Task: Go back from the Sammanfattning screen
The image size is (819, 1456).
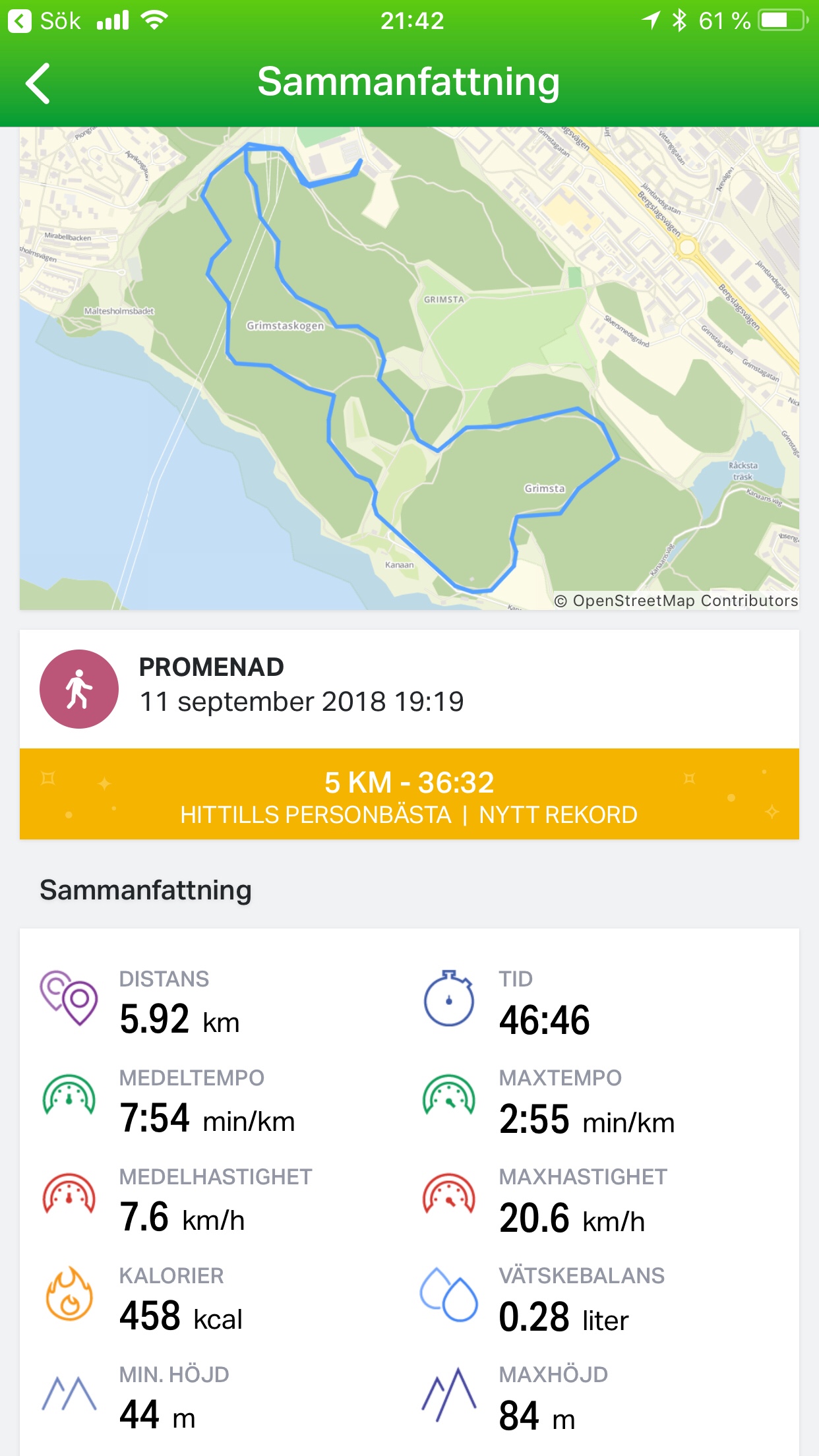Action: tap(38, 84)
